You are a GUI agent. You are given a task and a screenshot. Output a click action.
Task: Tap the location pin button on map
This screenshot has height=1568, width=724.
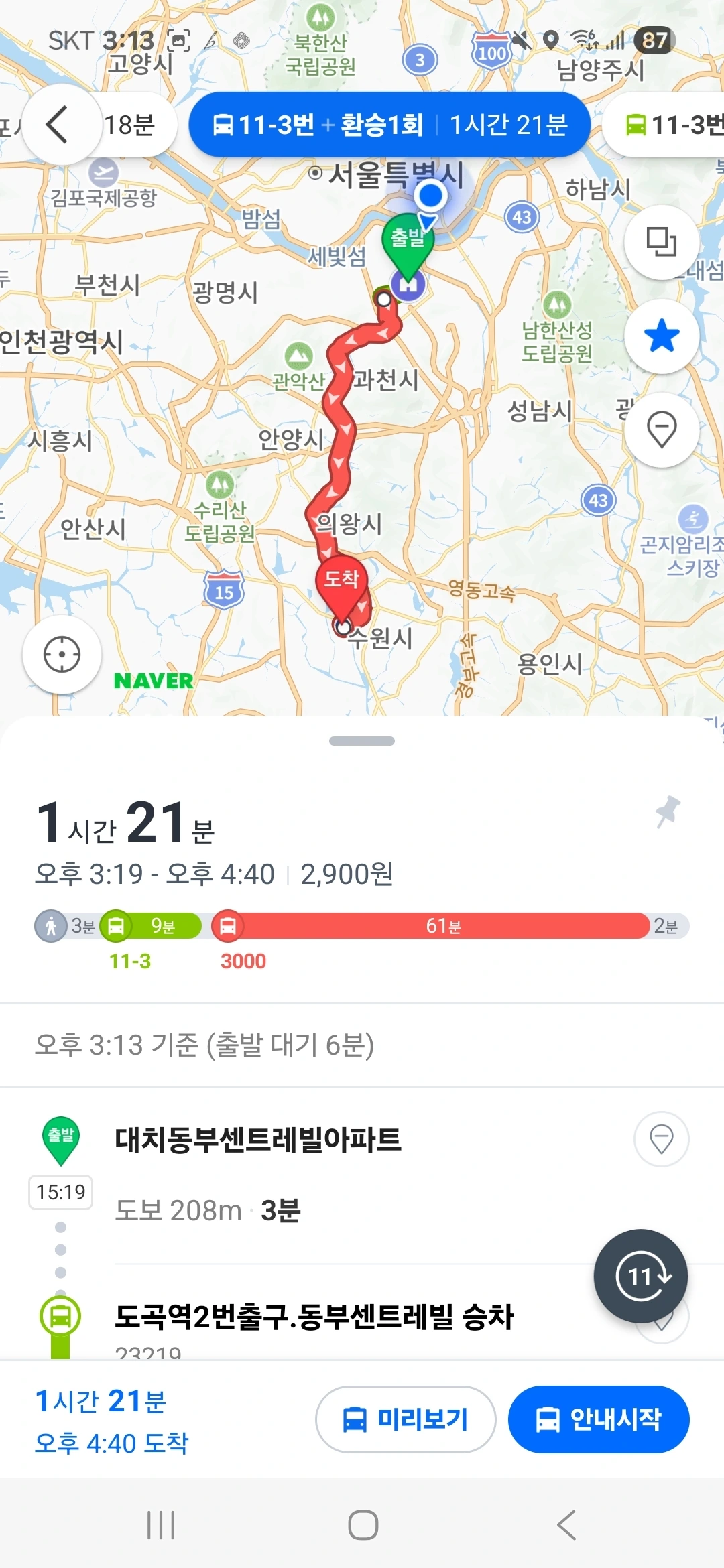click(661, 430)
